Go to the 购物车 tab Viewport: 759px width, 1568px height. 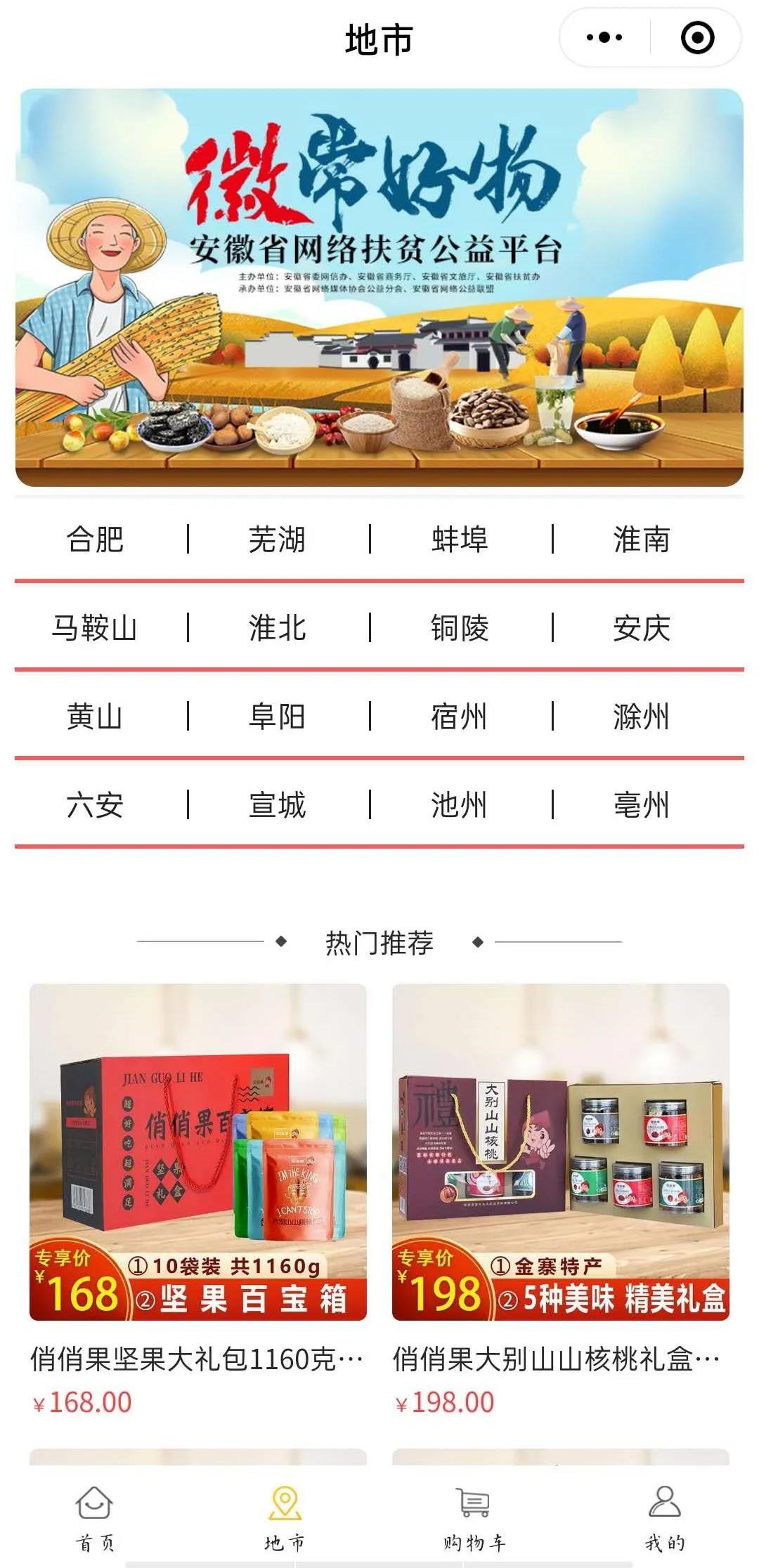pyautogui.click(x=474, y=1517)
